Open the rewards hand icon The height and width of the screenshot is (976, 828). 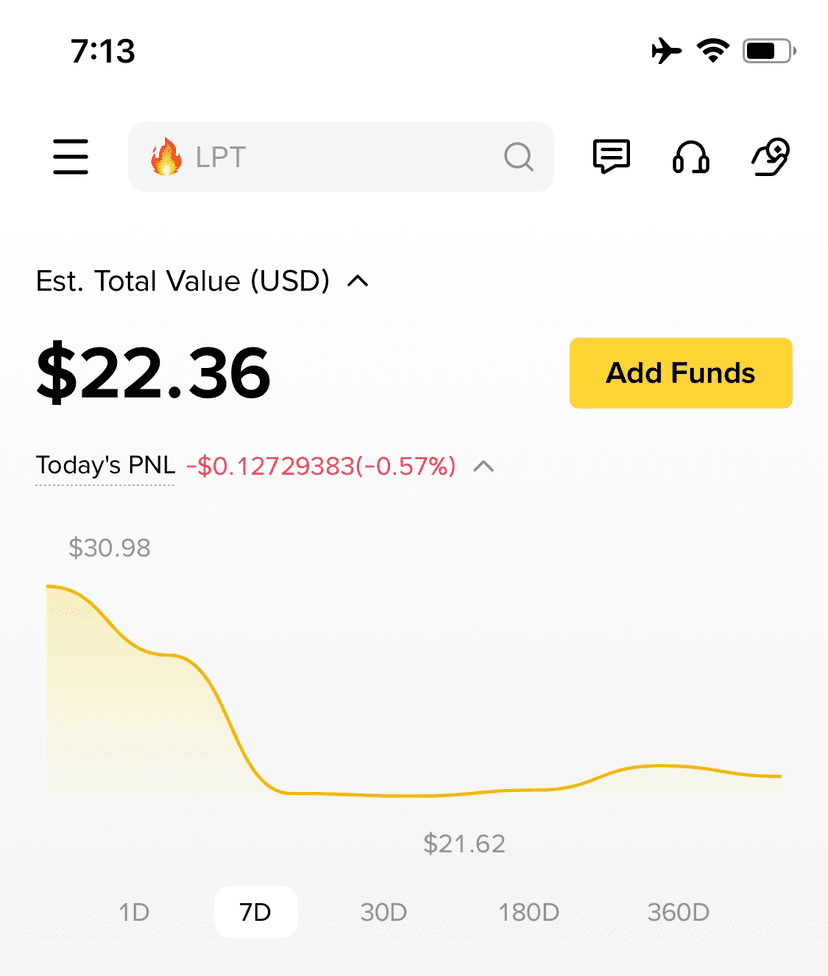[771, 157]
